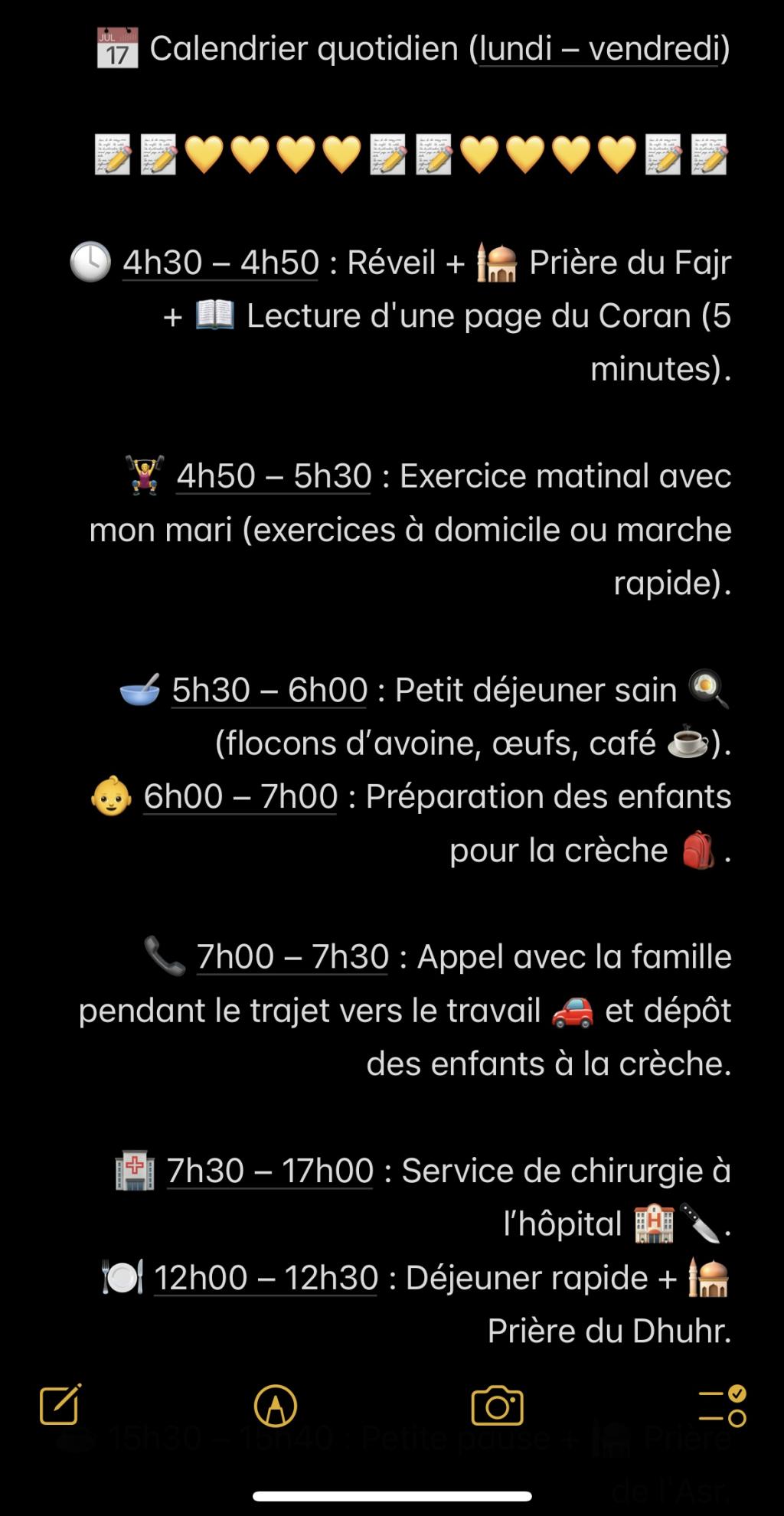The height and width of the screenshot is (1516, 784).
Task: Select the underlined 7h00 – 7h30 time
Action: tap(292, 957)
